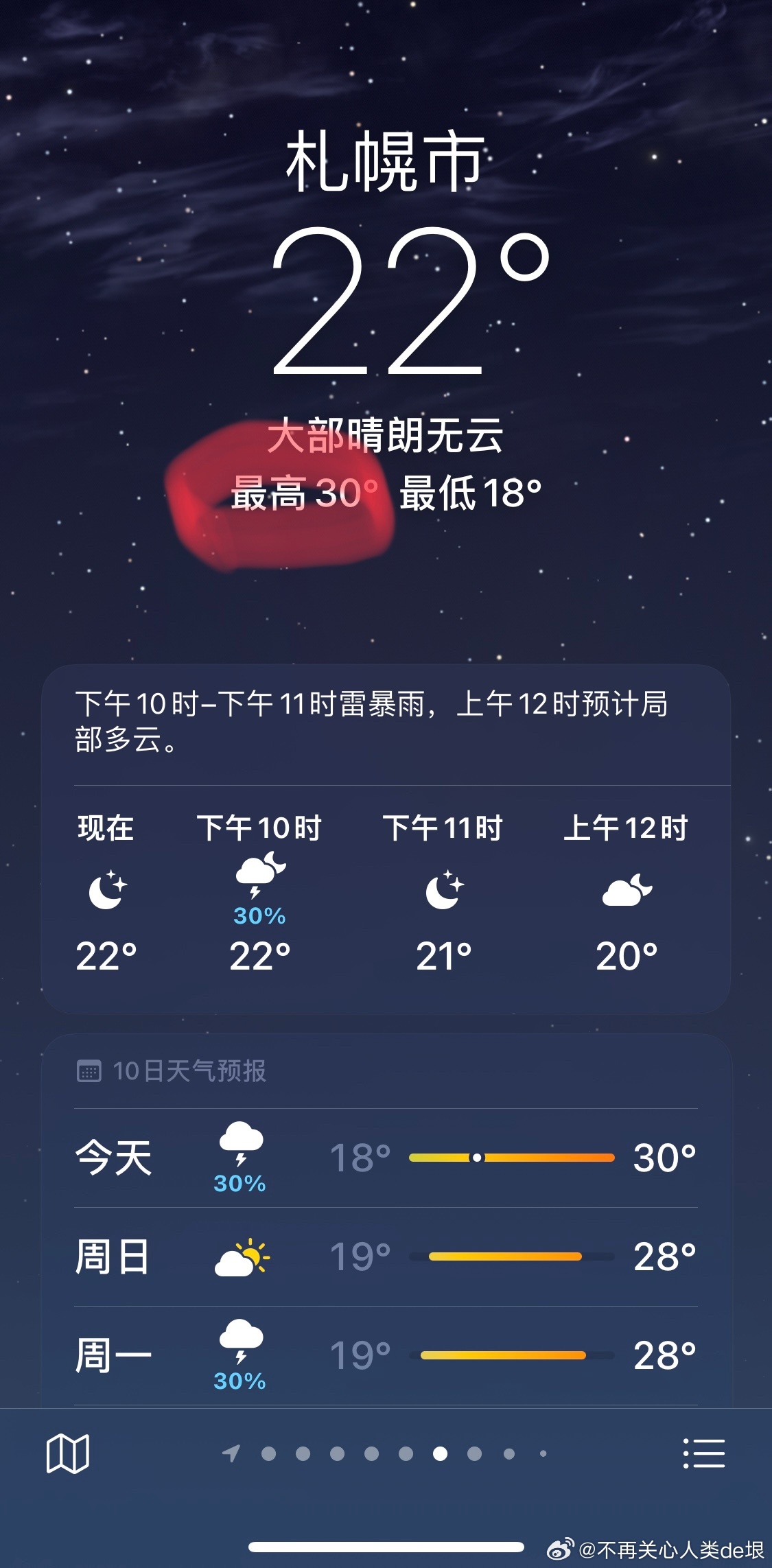Open 周一 forecast details row

point(386,1355)
